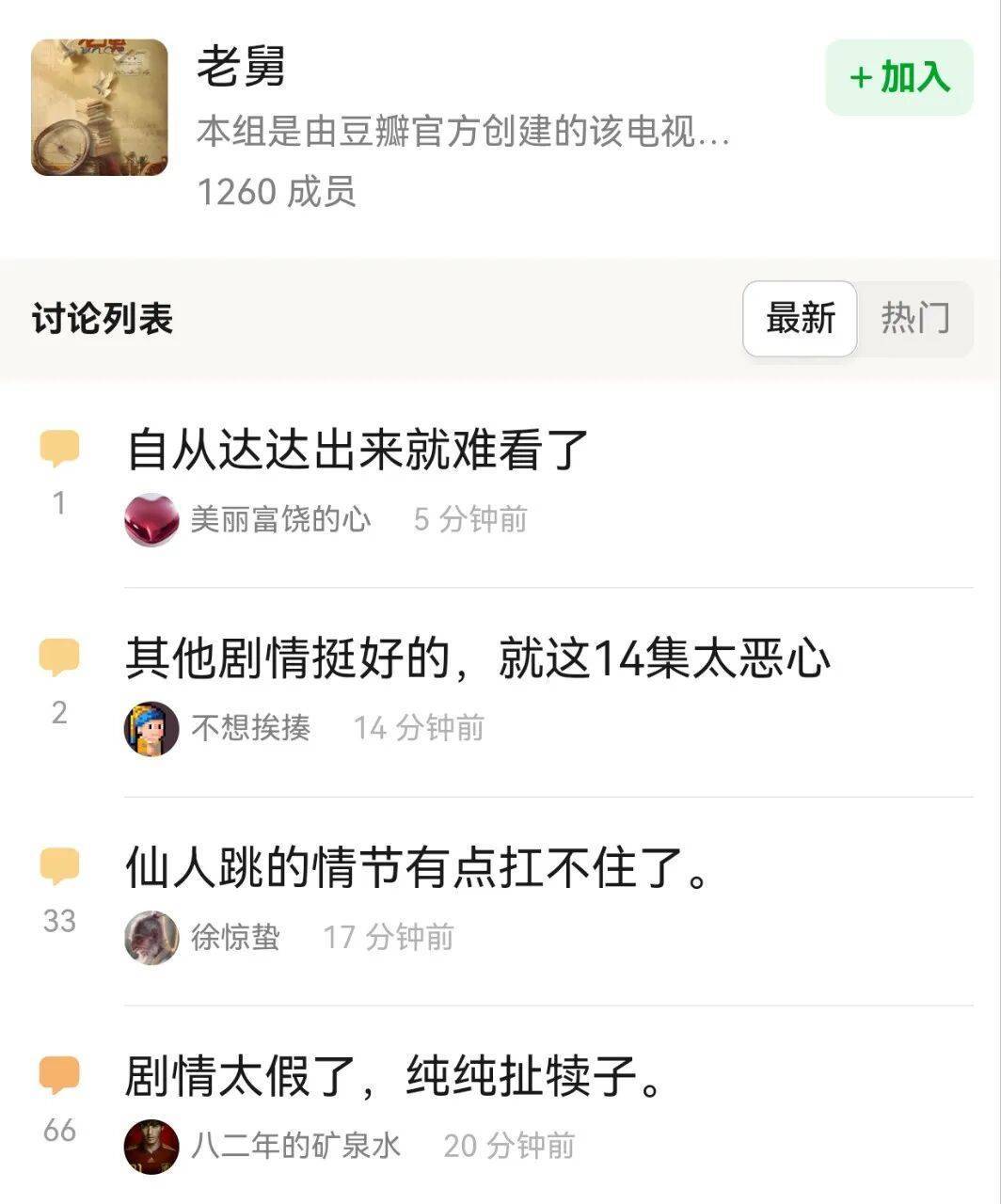
Task: Open discussion 其他剧情挺好的，就这14集太恶心
Action: point(478,657)
